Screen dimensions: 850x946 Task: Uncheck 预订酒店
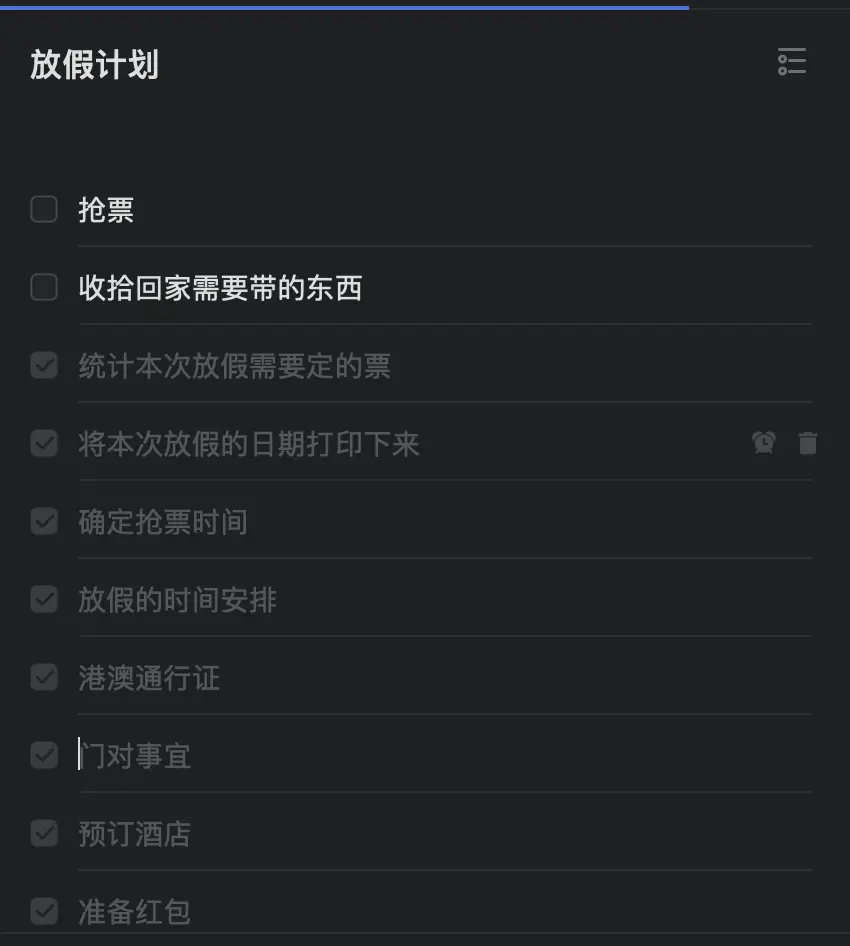(44, 833)
